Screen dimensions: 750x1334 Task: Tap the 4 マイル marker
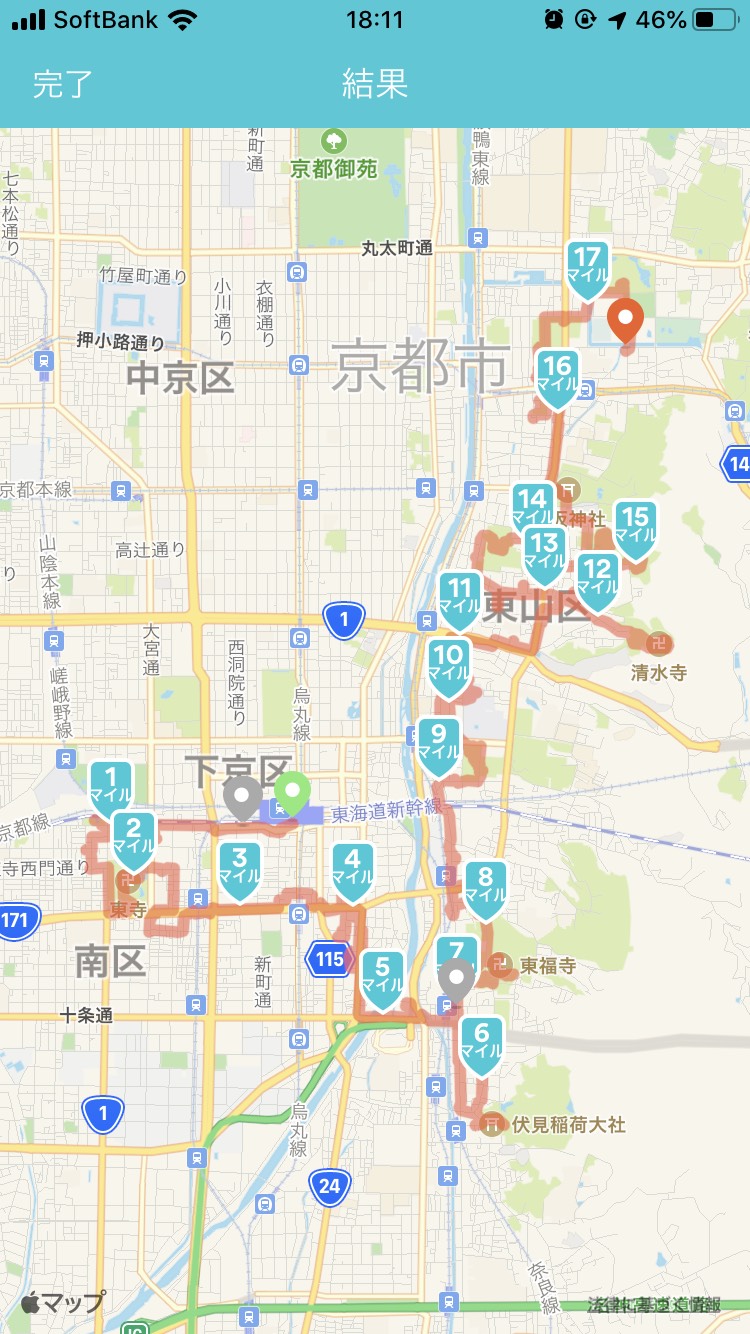point(352,867)
